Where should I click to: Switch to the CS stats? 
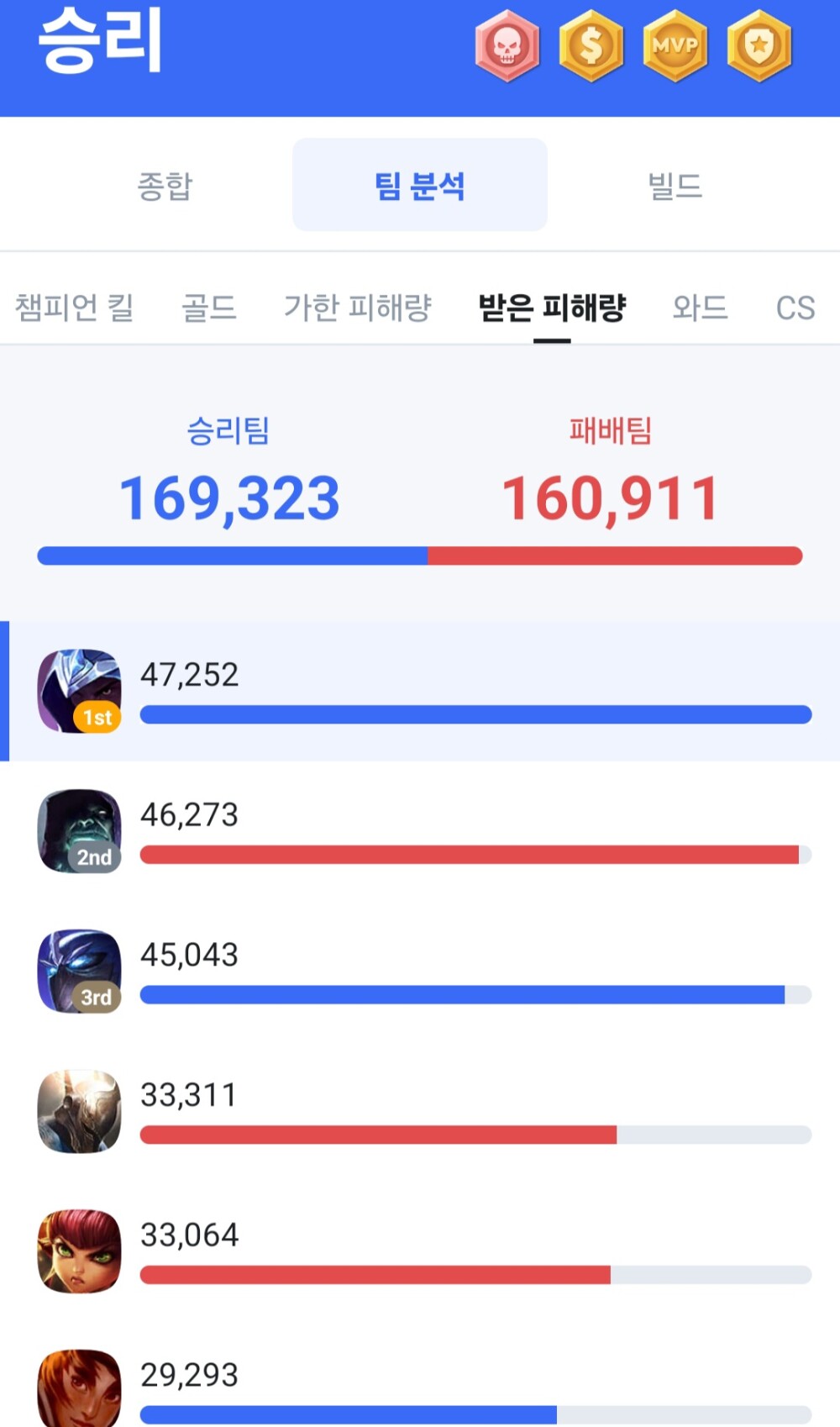[795, 308]
